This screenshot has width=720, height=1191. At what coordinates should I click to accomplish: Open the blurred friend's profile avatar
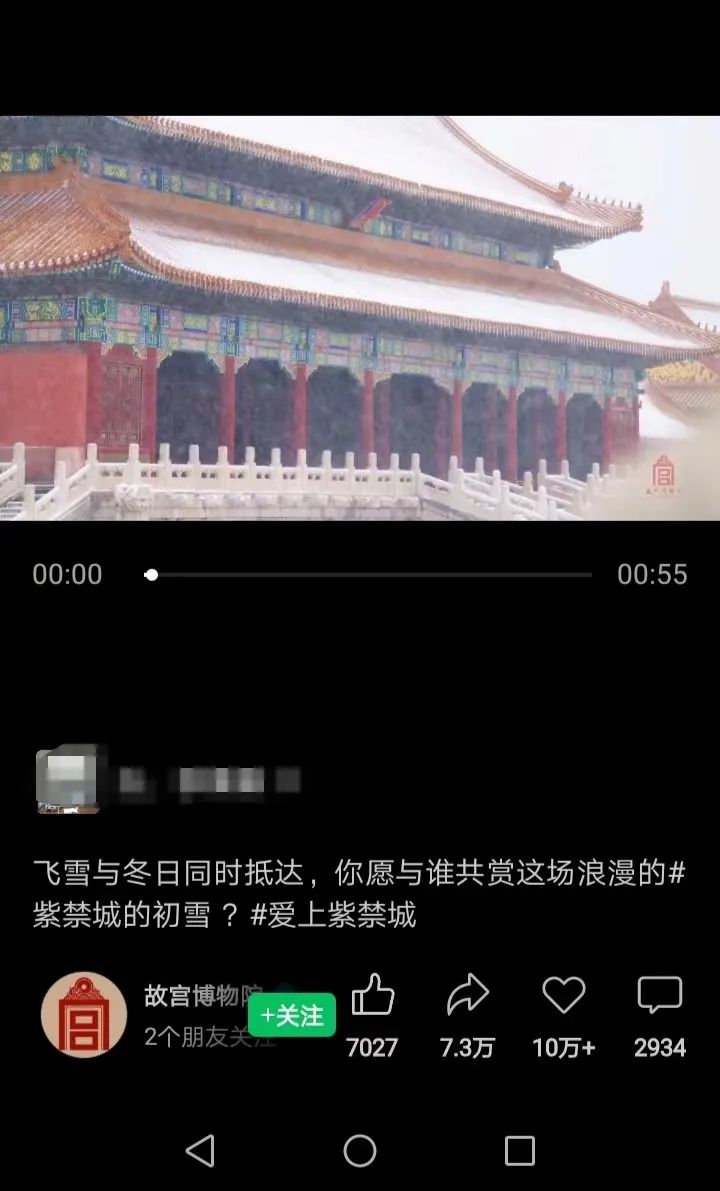click(x=67, y=779)
